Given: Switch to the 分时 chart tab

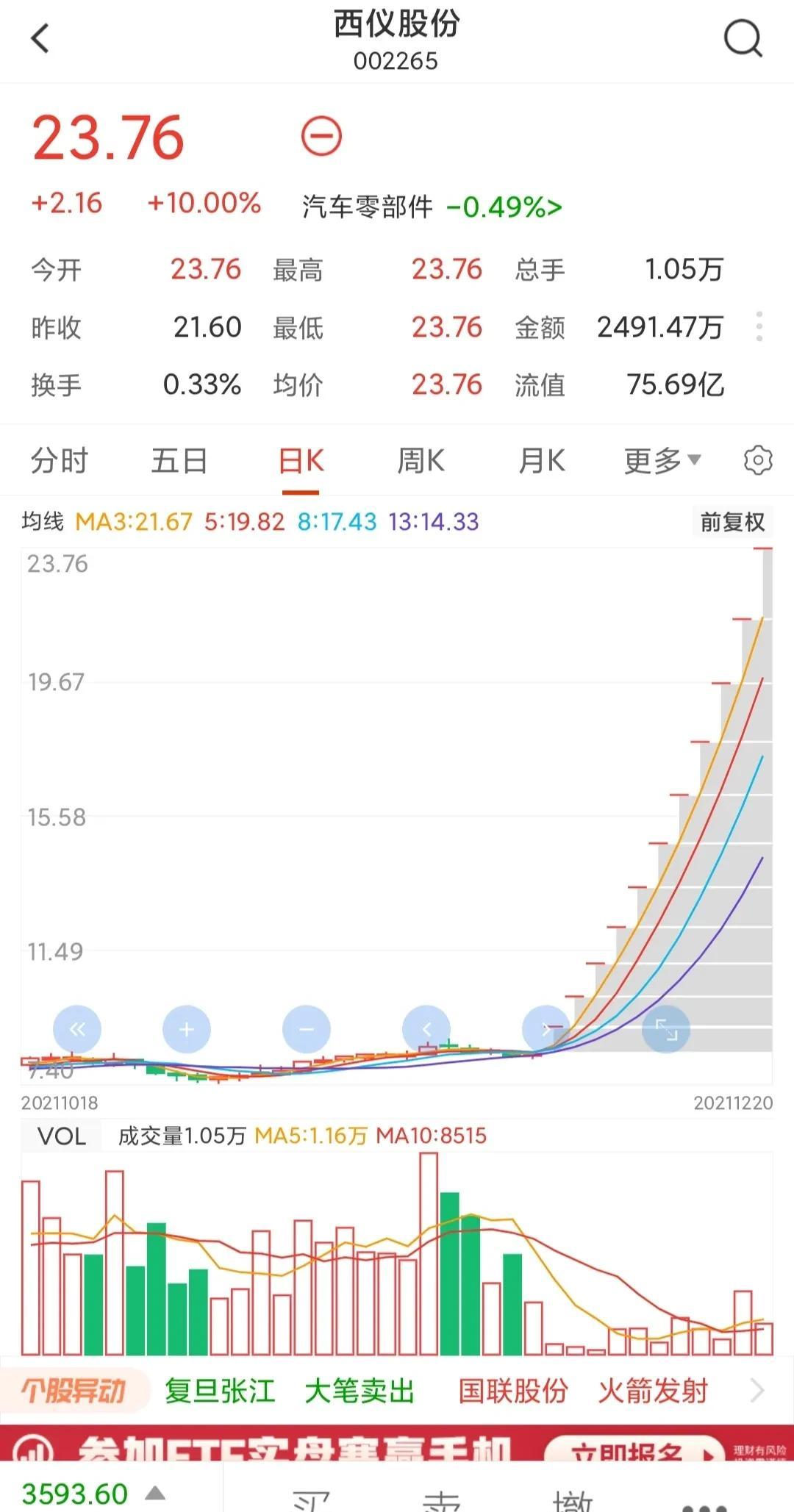Looking at the screenshot, I should click(x=59, y=462).
